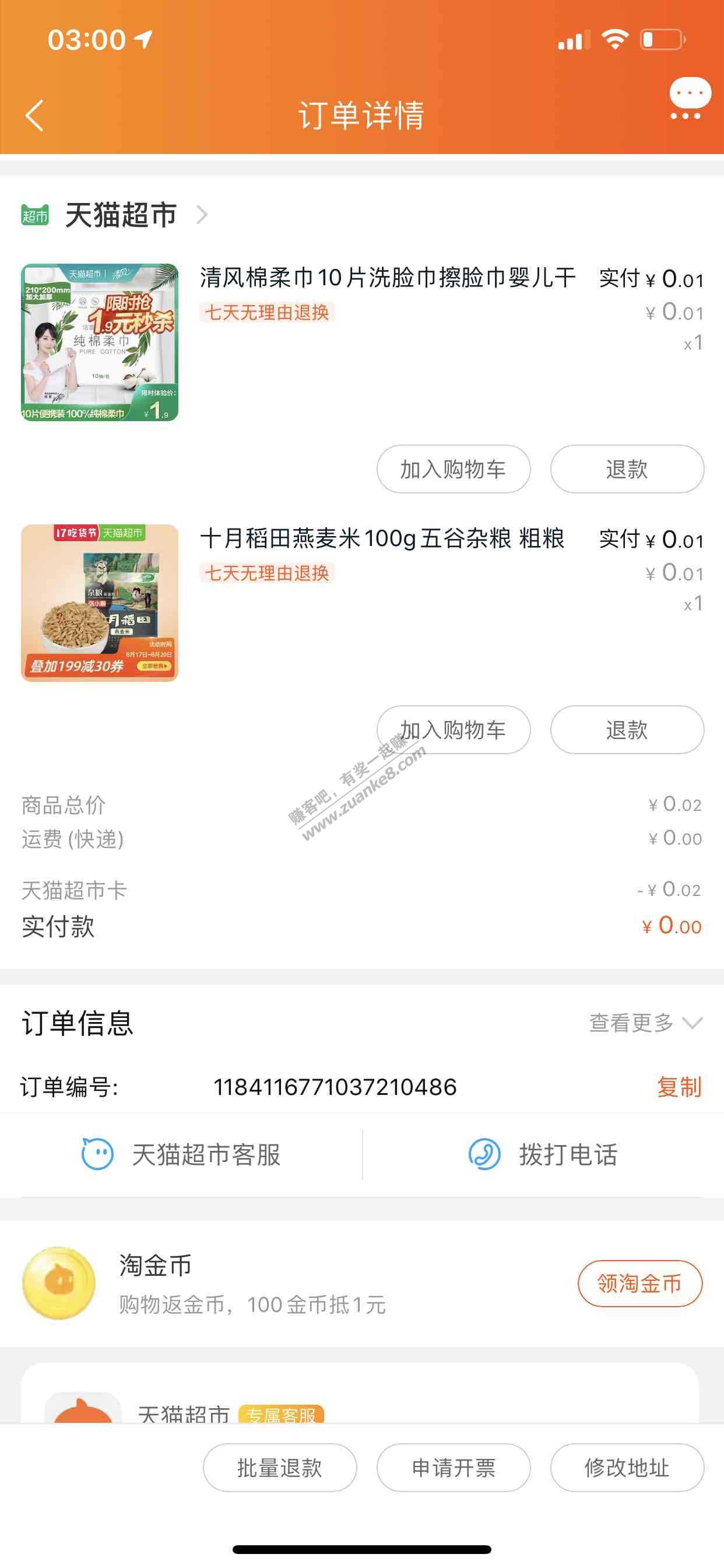Open the 十月稻田燕麦米 product image
The height and width of the screenshot is (1568, 724).
pyautogui.click(x=100, y=603)
